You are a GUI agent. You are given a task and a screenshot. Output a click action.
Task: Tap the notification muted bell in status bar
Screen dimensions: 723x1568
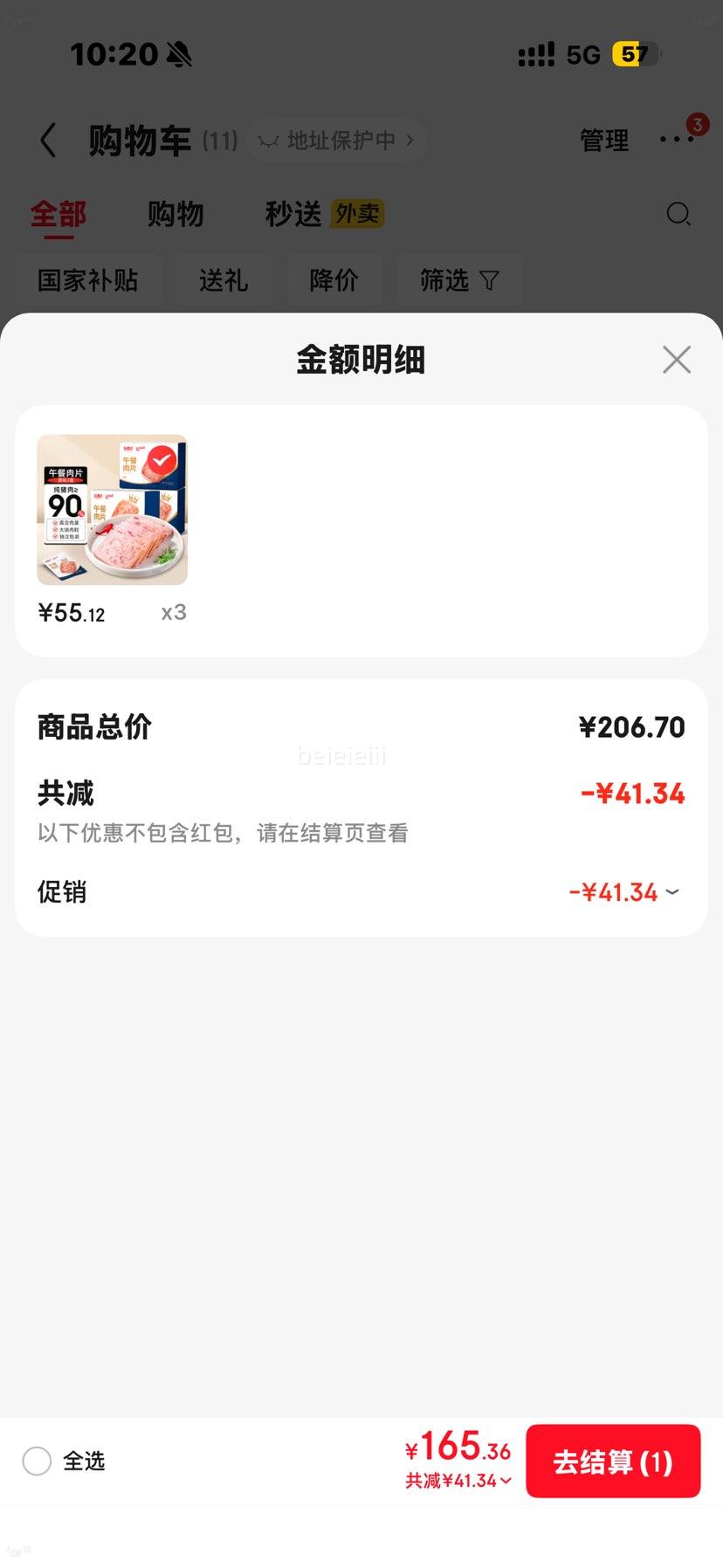tap(179, 54)
